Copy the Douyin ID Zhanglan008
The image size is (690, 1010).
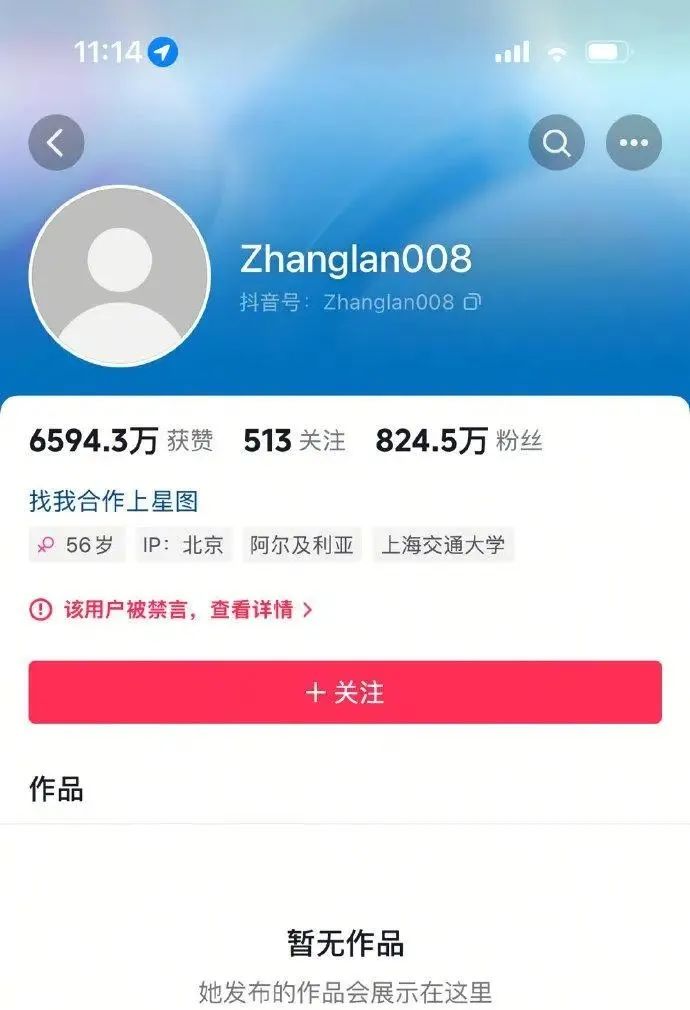pos(473,301)
